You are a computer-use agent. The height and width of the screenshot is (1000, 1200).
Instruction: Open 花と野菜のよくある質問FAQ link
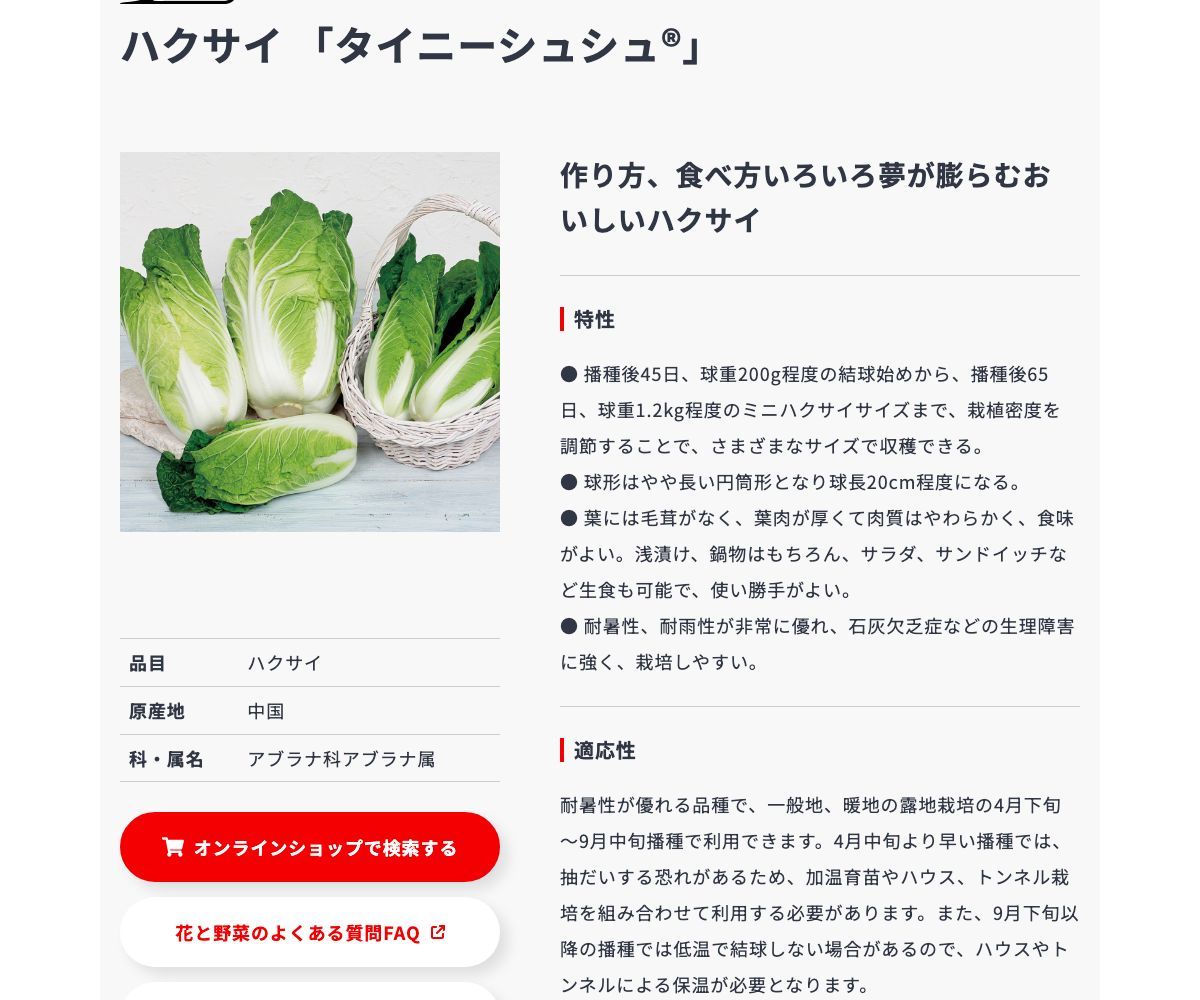tap(310, 933)
